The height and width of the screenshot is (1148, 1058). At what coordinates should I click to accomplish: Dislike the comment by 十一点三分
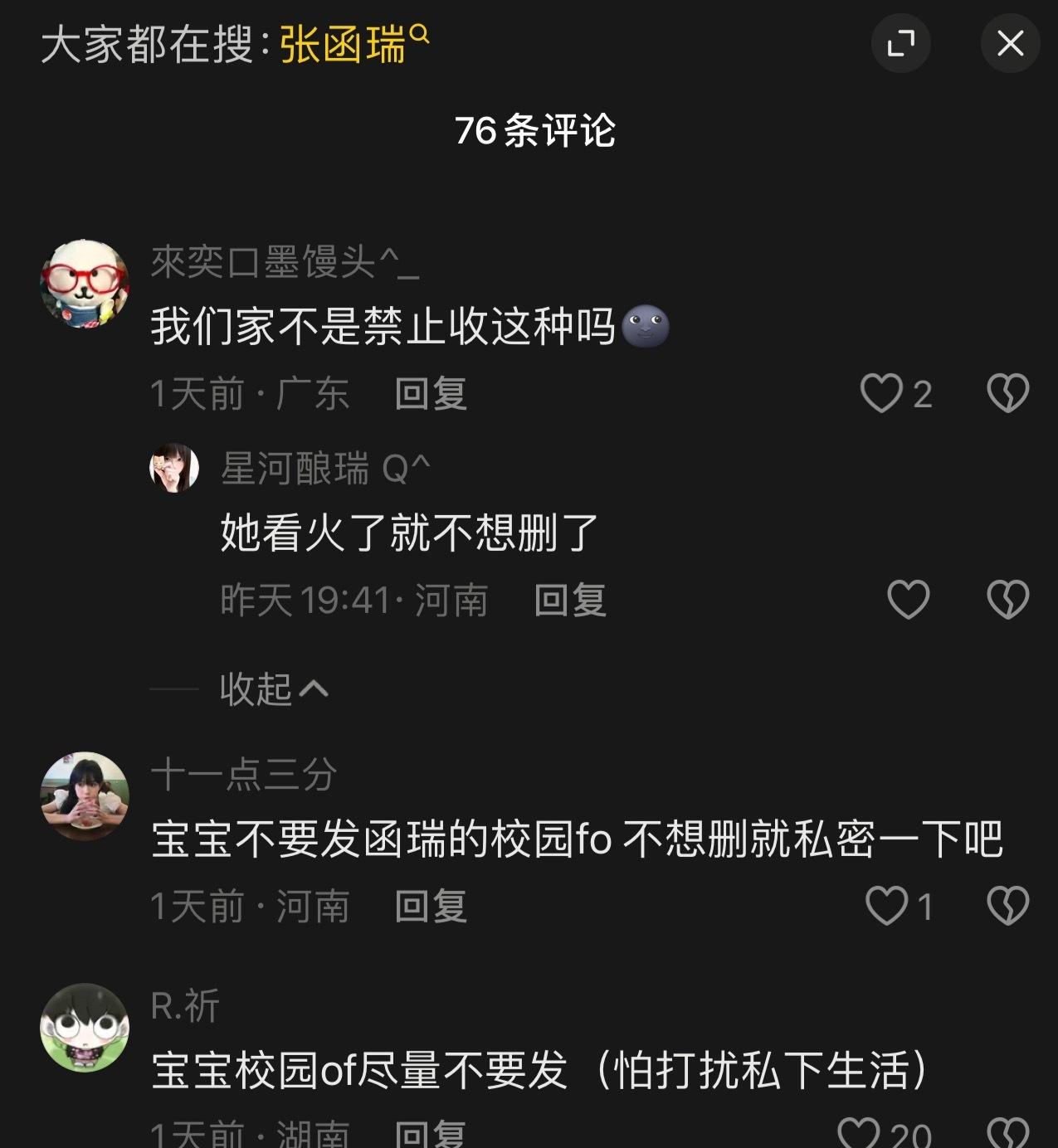point(1007,906)
